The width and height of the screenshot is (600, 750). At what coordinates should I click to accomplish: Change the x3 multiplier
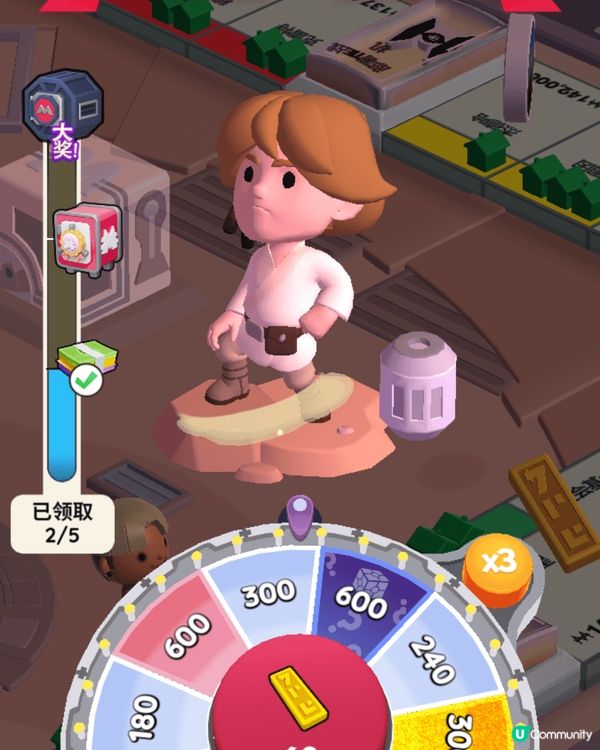coord(499,562)
